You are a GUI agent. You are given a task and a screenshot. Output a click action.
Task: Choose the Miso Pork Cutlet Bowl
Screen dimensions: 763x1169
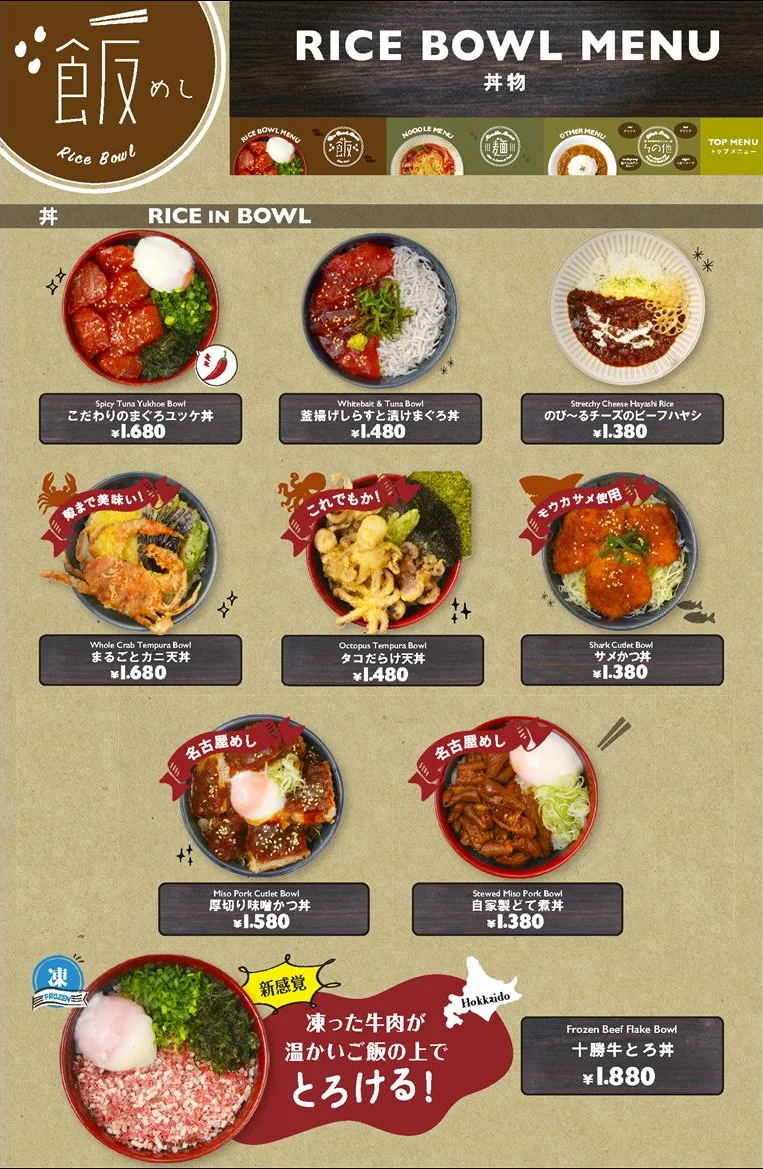click(x=263, y=908)
